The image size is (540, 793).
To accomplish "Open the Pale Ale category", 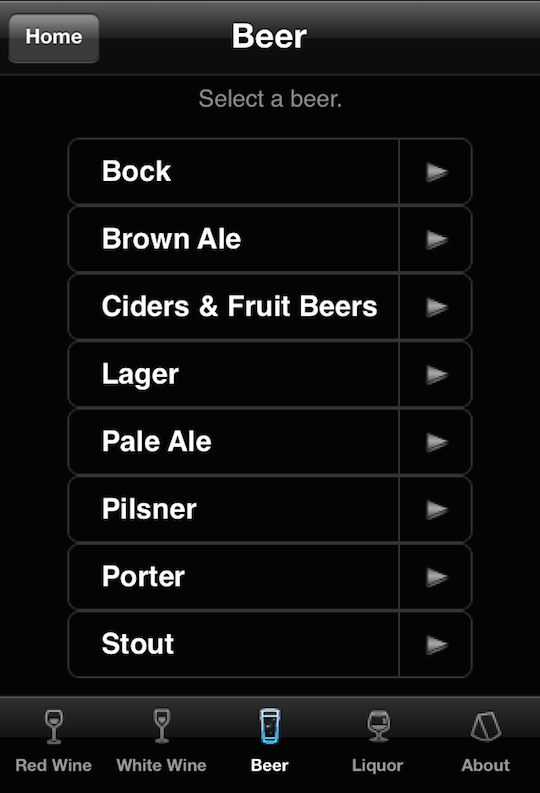I will tap(269, 442).
